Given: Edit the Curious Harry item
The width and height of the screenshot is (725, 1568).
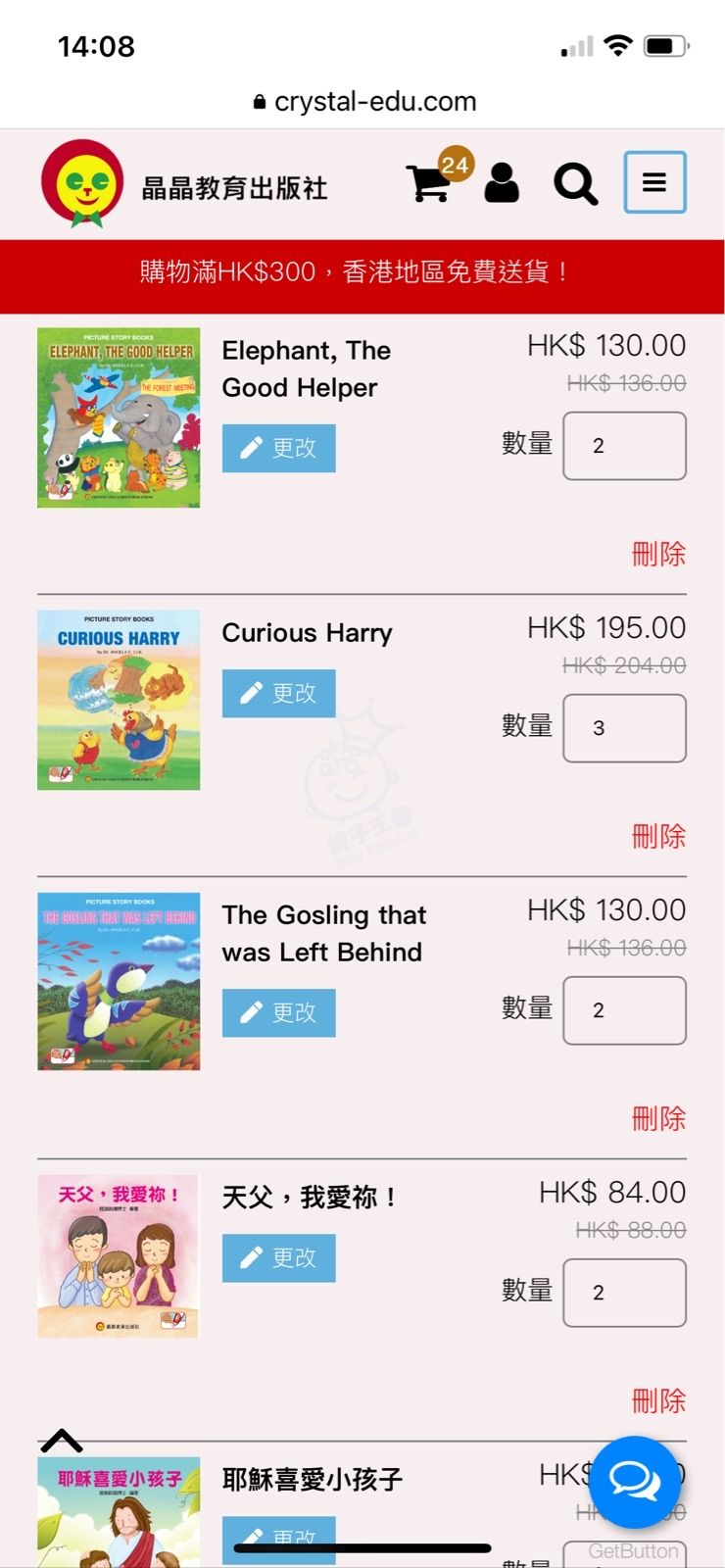Looking at the screenshot, I should (279, 693).
